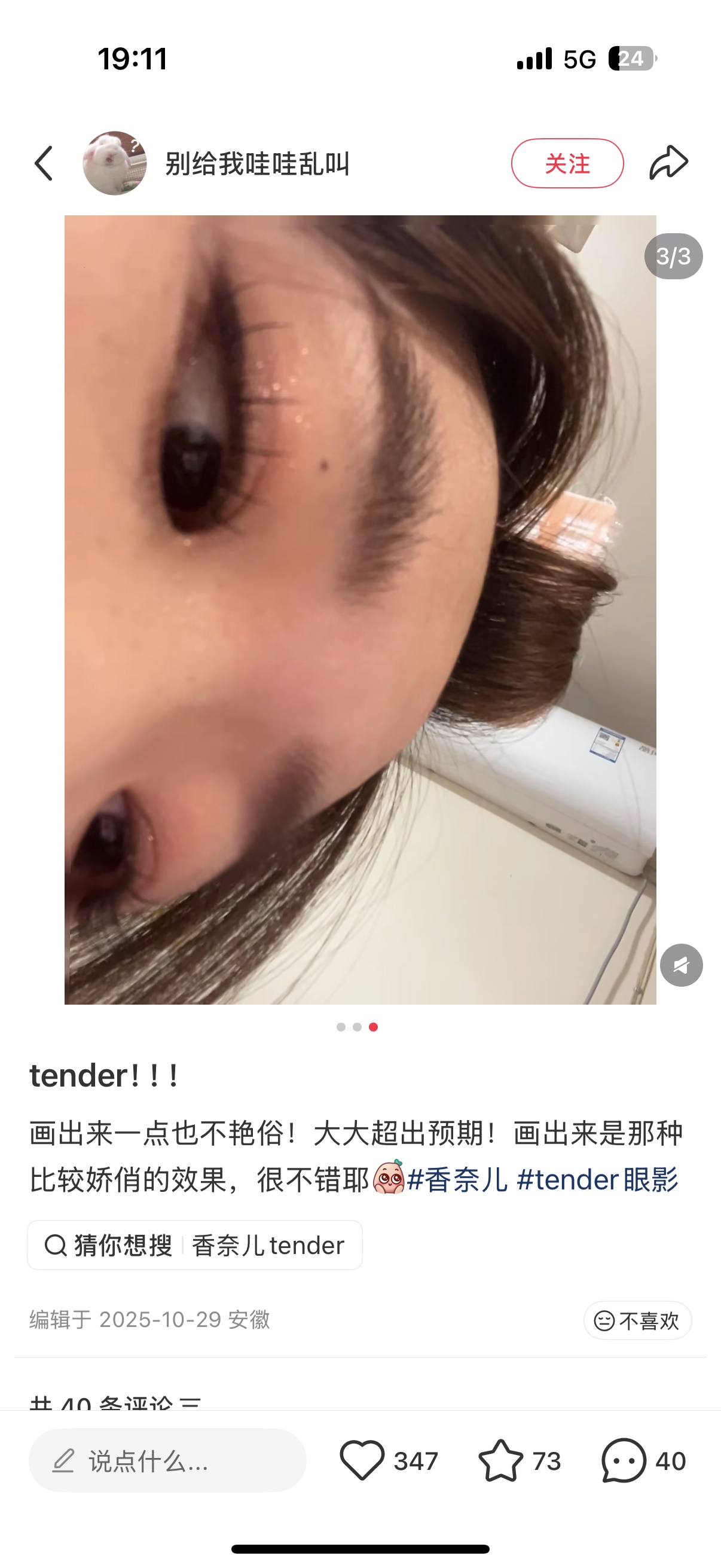Go back using the top-left arrow
721x1568 pixels.
pos(44,163)
